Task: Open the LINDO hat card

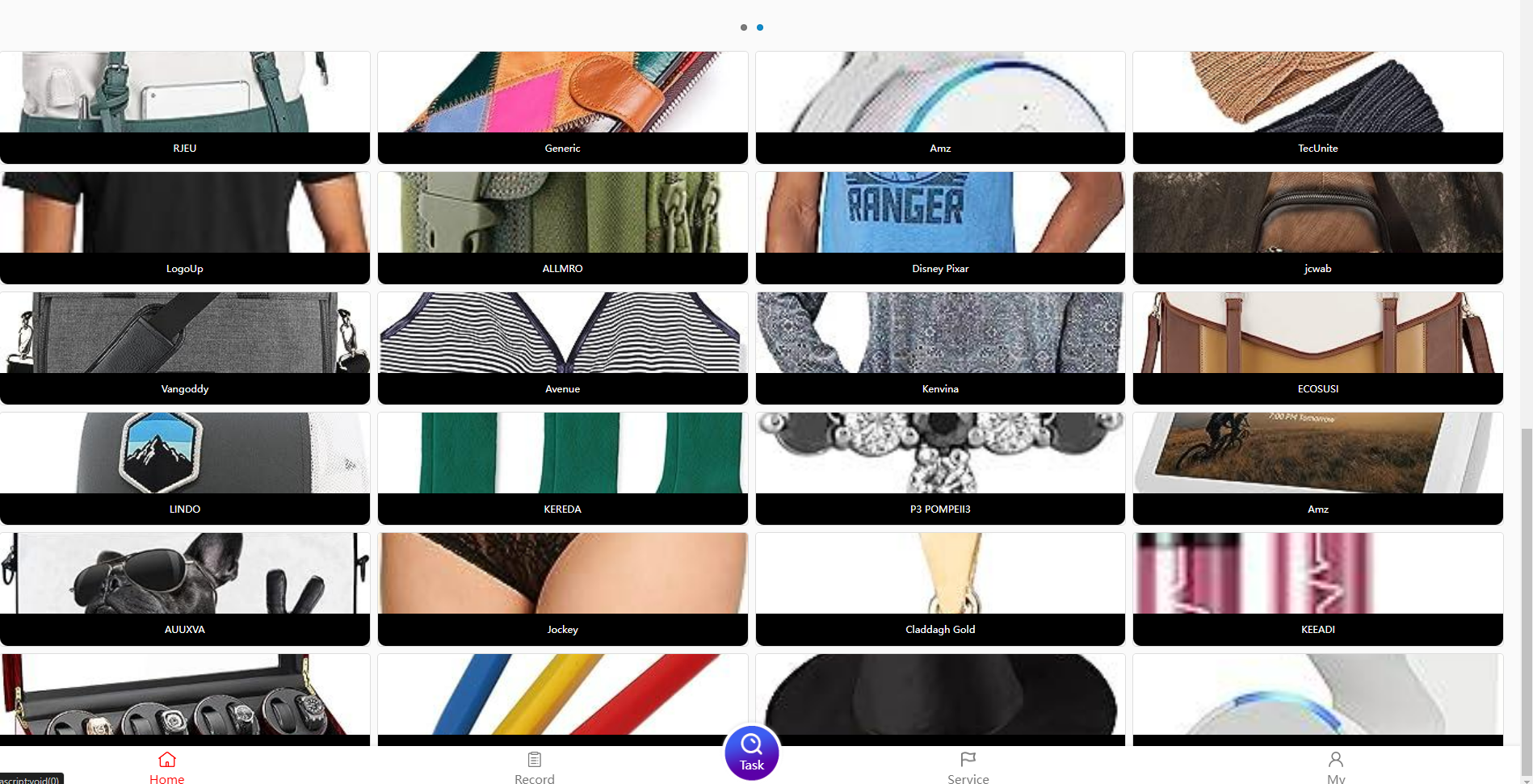Action: click(185, 468)
